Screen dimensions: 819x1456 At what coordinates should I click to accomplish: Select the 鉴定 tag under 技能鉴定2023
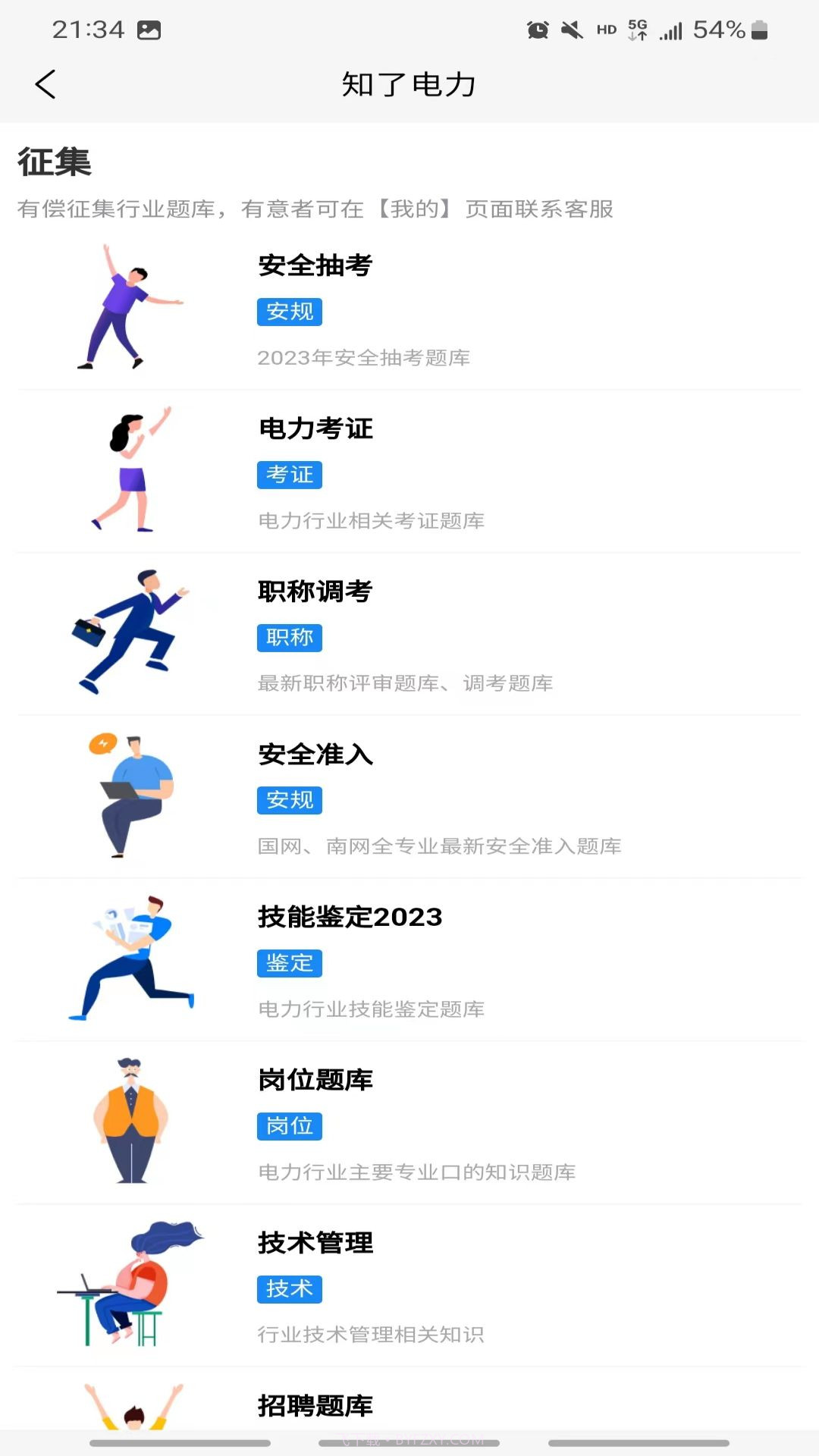(289, 964)
